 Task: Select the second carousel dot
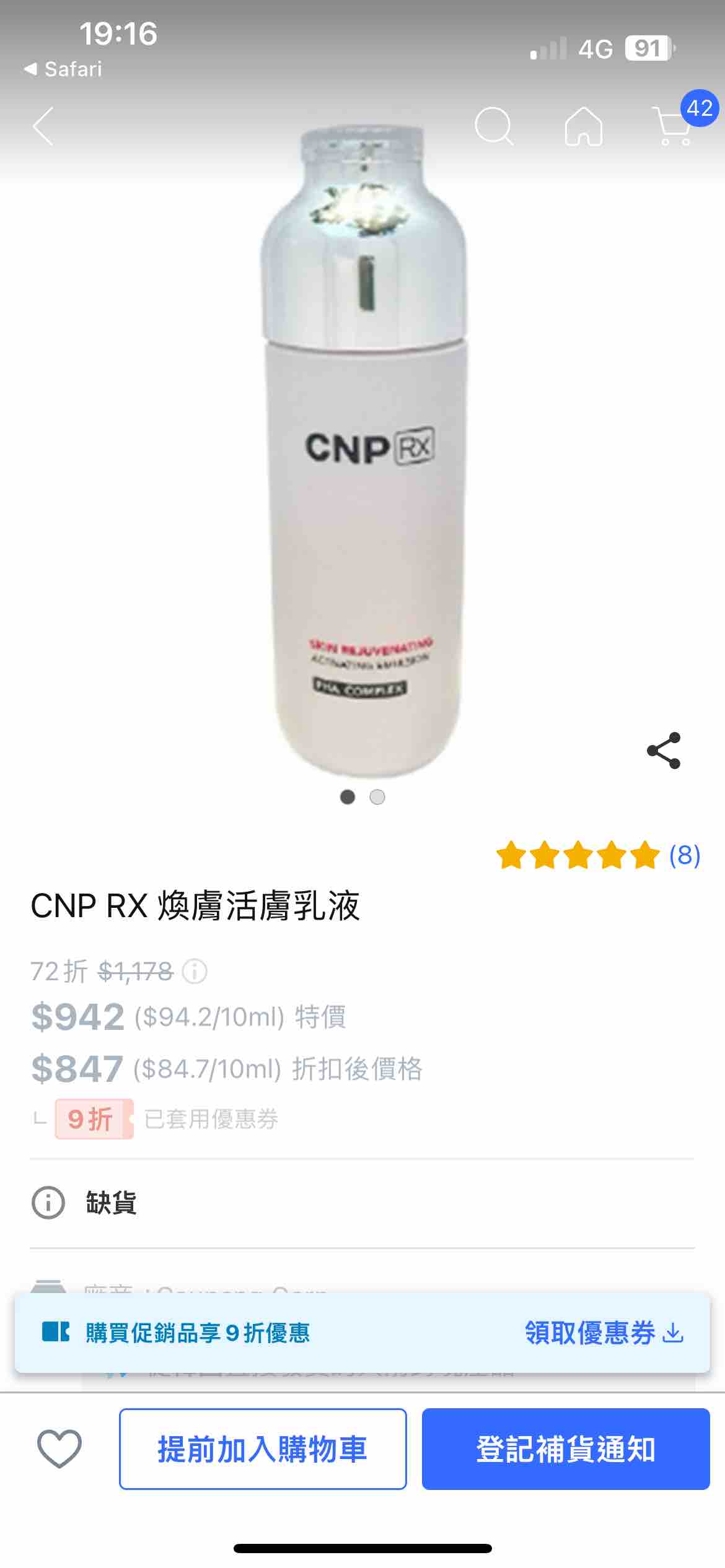coord(377,798)
